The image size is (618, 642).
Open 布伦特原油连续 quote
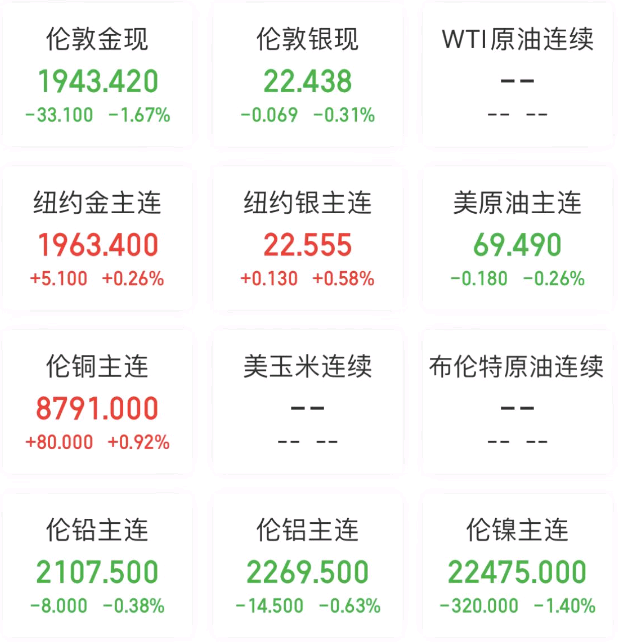pyautogui.click(x=517, y=406)
